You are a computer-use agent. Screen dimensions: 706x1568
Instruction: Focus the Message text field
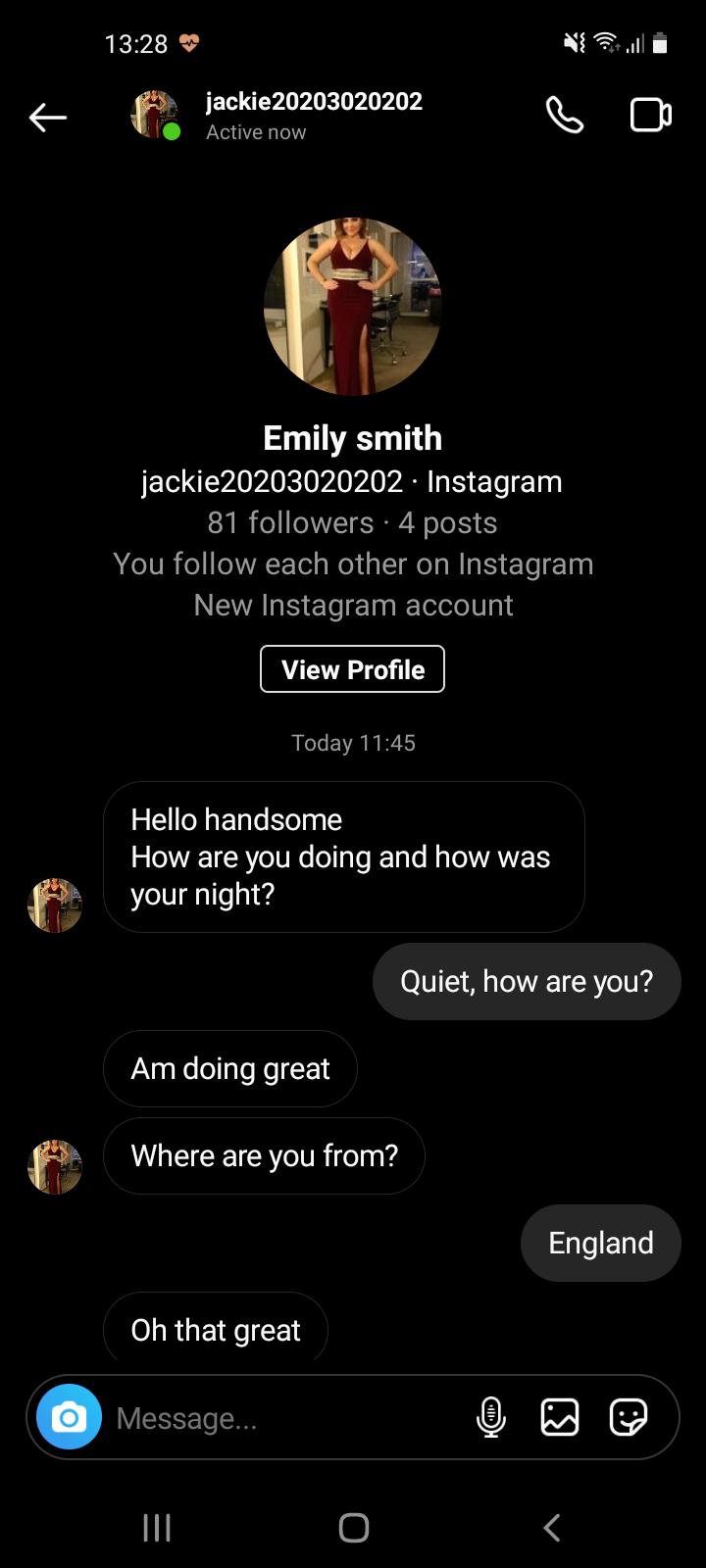(x=284, y=1418)
